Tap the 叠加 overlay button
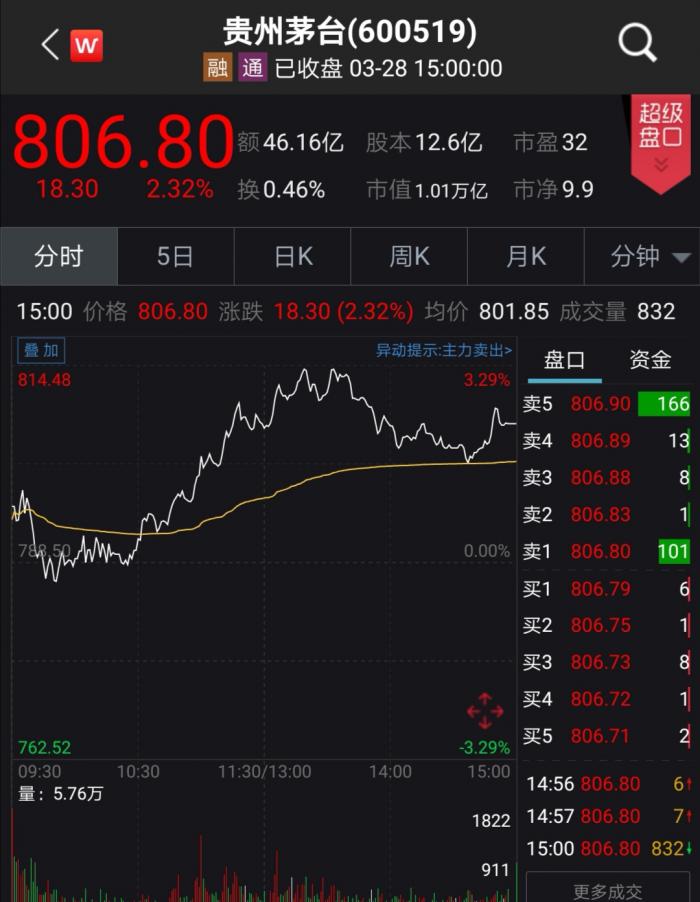700x902 pixels. [42, 350]
